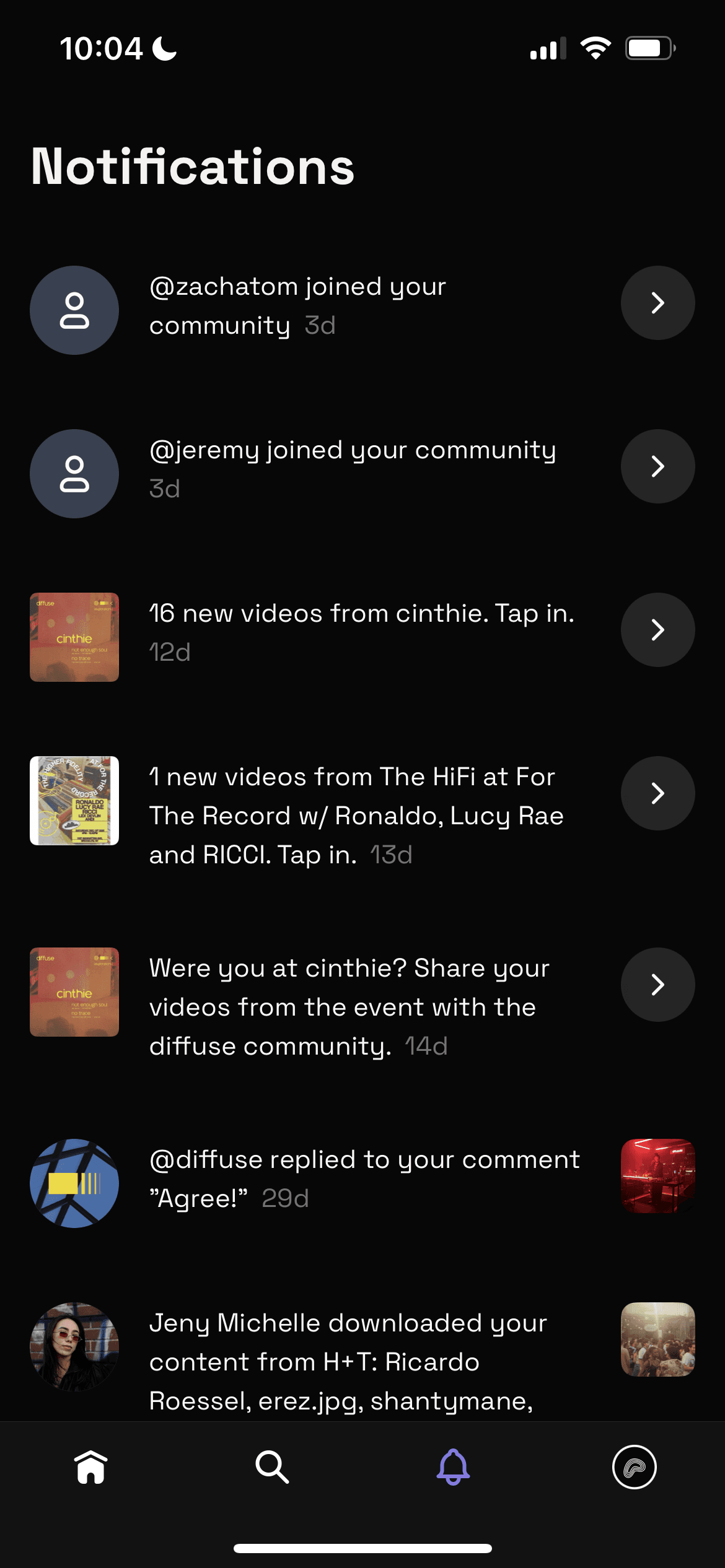Open the profile tab in bottom bar
725x1568 pixels.
click(x=634, y=1466)
